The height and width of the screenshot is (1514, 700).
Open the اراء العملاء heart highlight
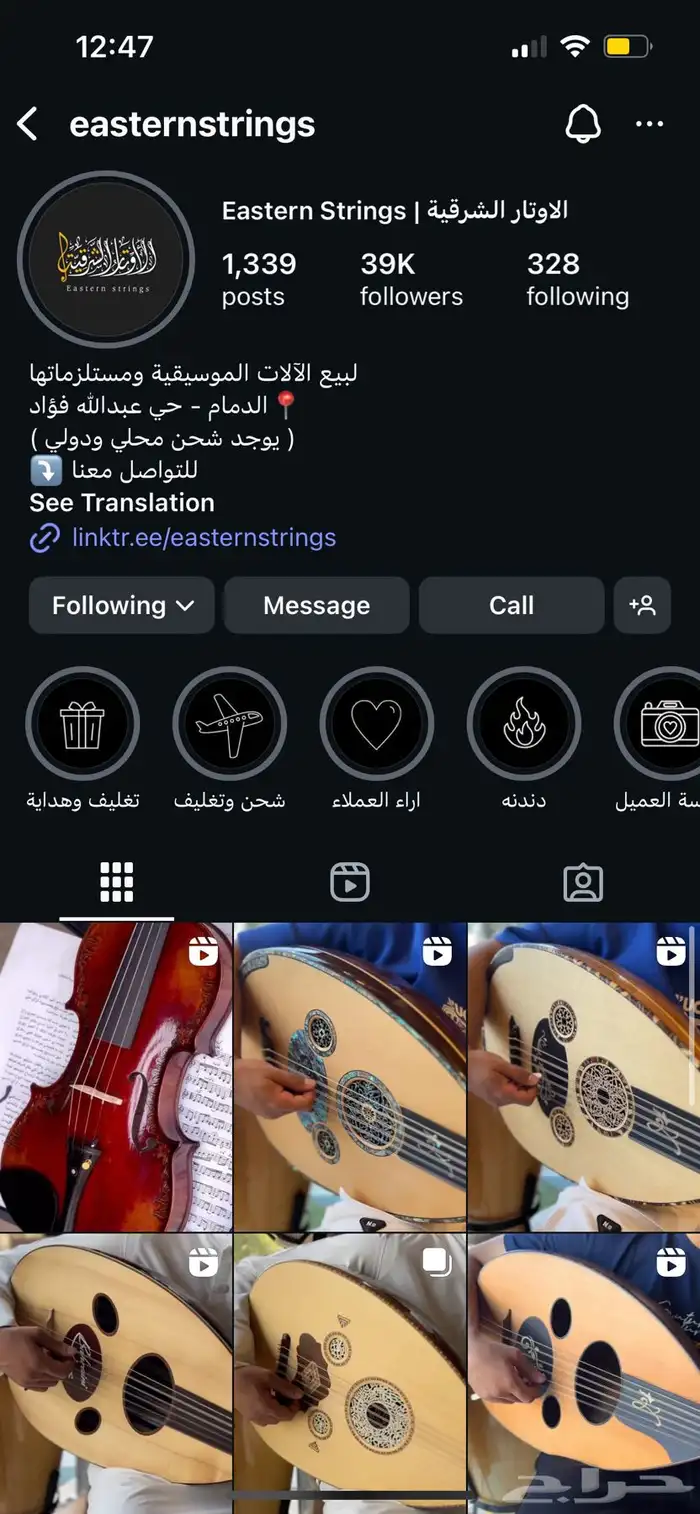click(376, 723)
